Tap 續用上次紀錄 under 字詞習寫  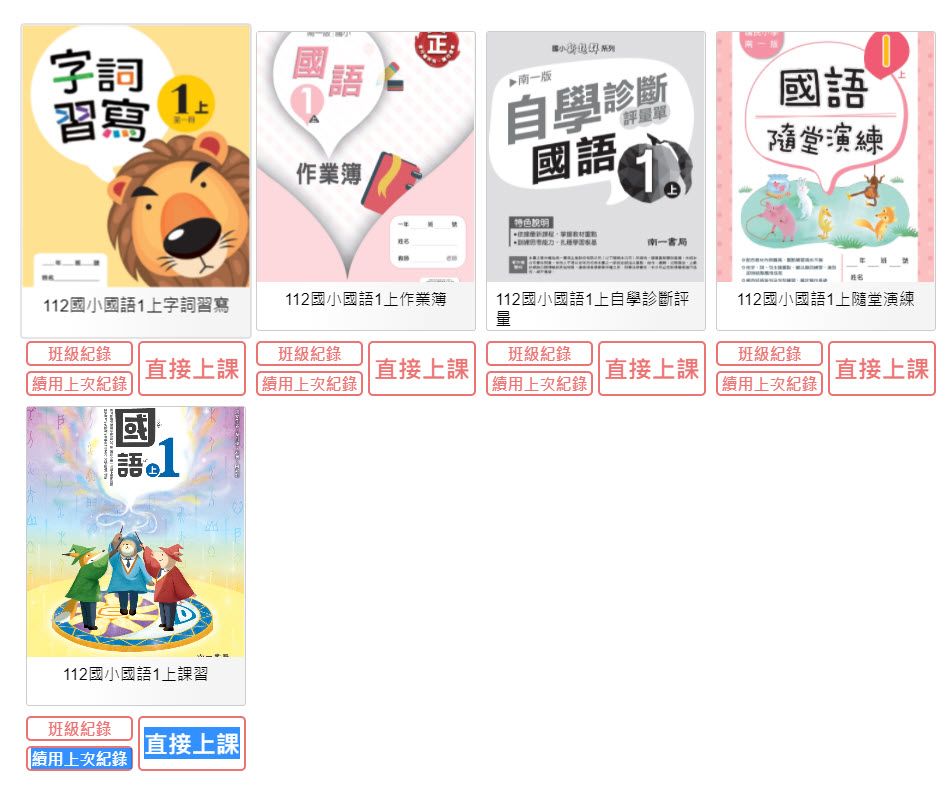point(79,383)
